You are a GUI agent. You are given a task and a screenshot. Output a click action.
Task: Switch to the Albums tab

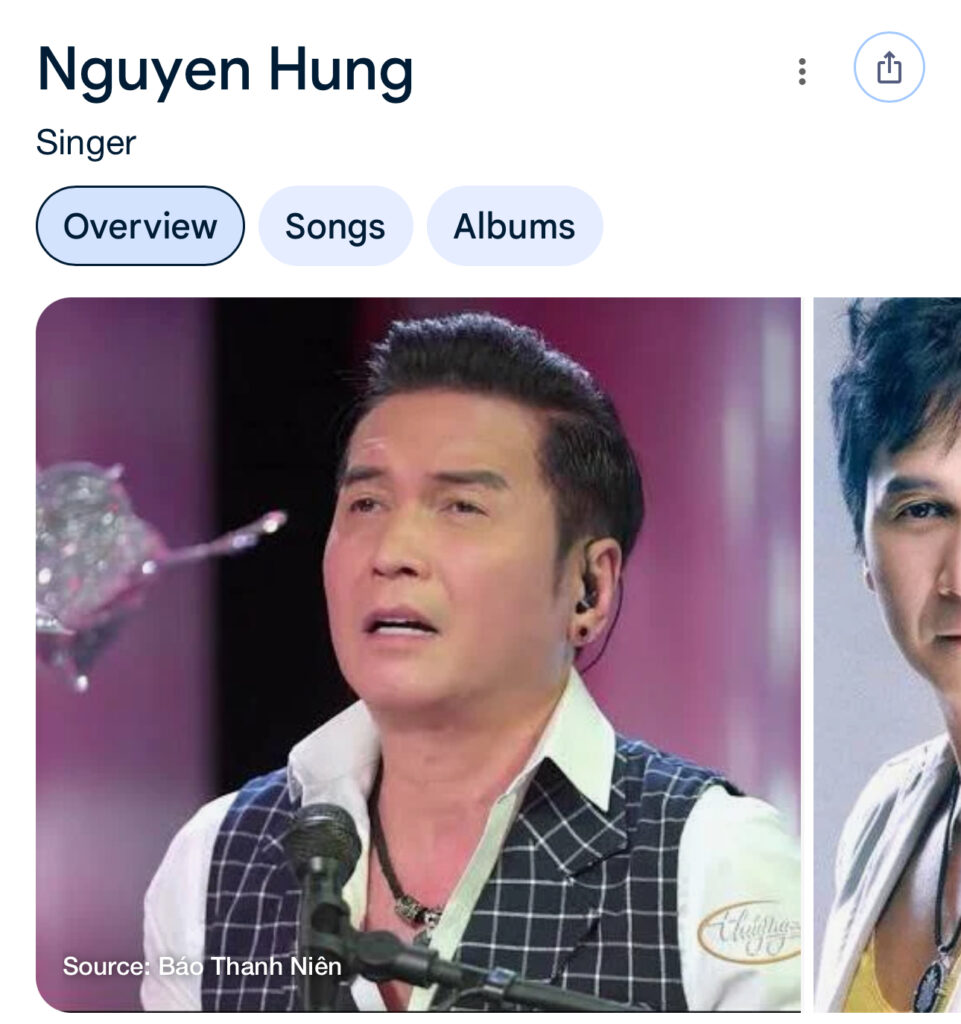pyautogui.click(x=514, y=226)
